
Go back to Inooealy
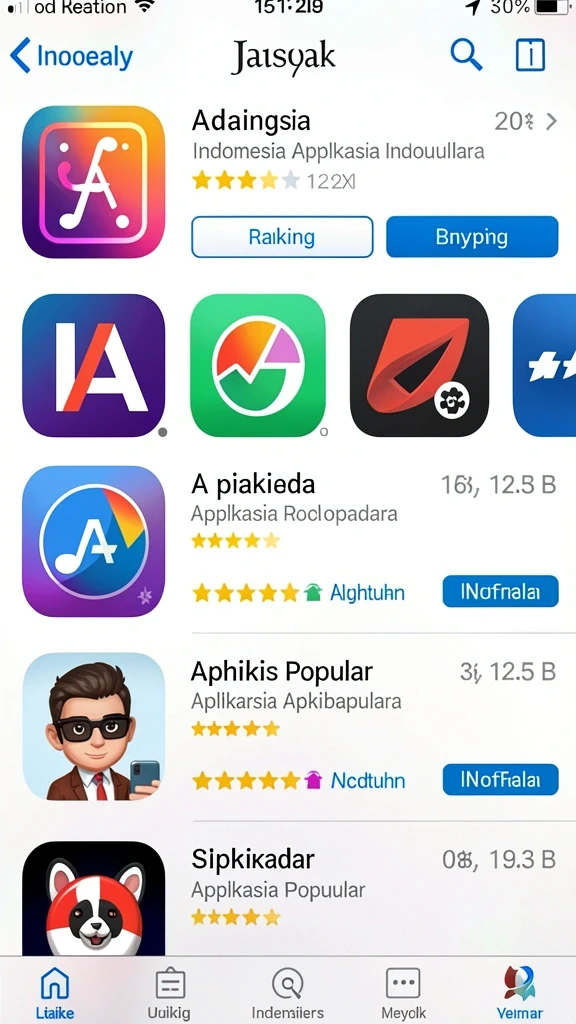coord(71,56)
